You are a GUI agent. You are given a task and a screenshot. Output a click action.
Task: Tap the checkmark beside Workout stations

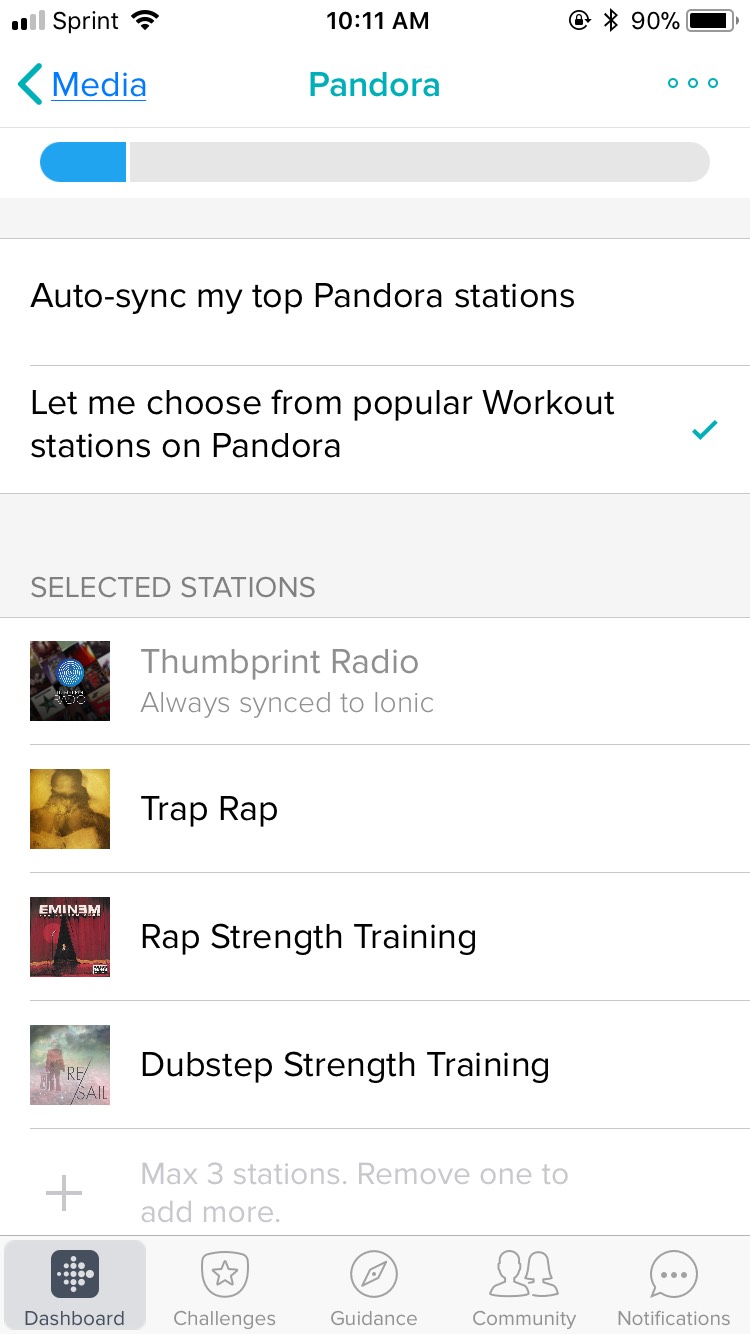(704, 429)
